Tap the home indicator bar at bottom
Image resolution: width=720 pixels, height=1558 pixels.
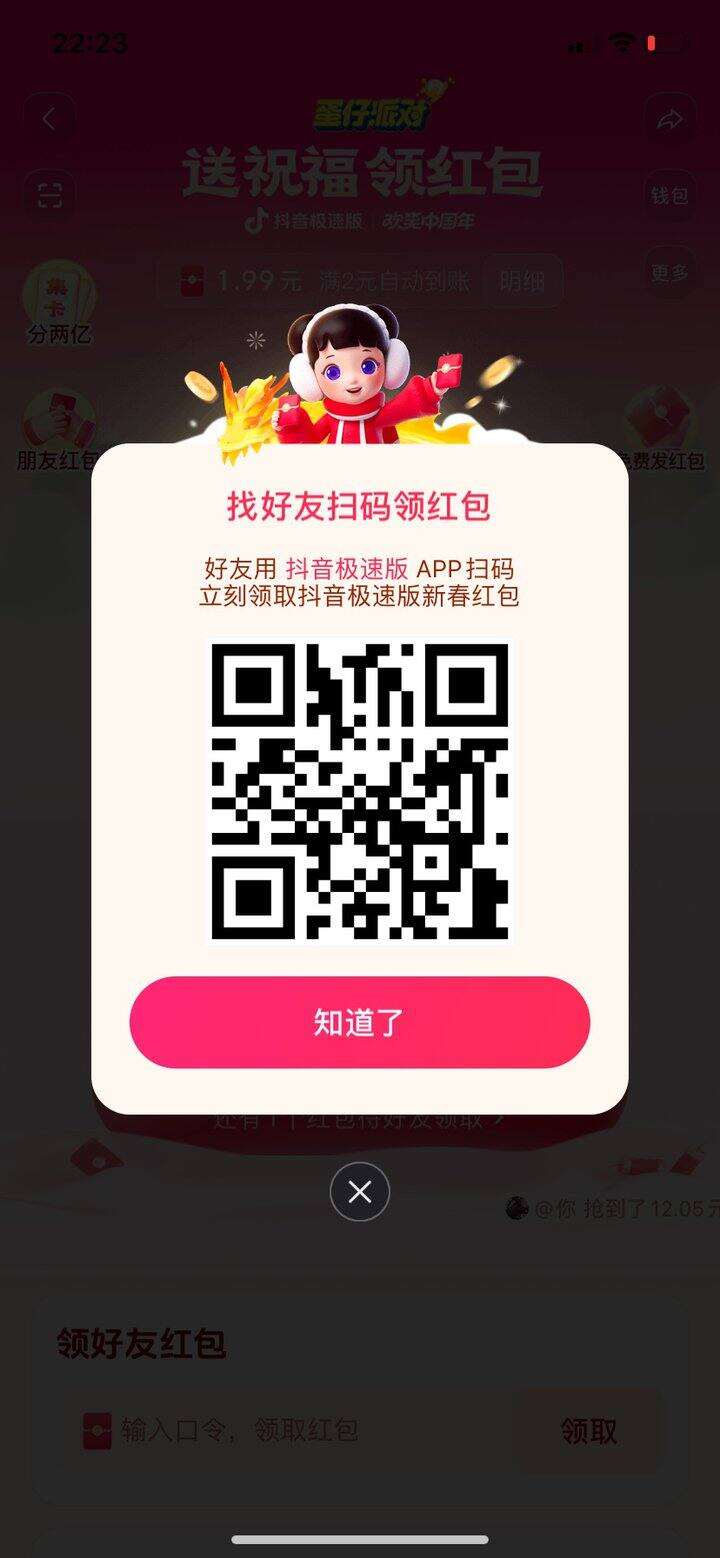[360, 1540]
